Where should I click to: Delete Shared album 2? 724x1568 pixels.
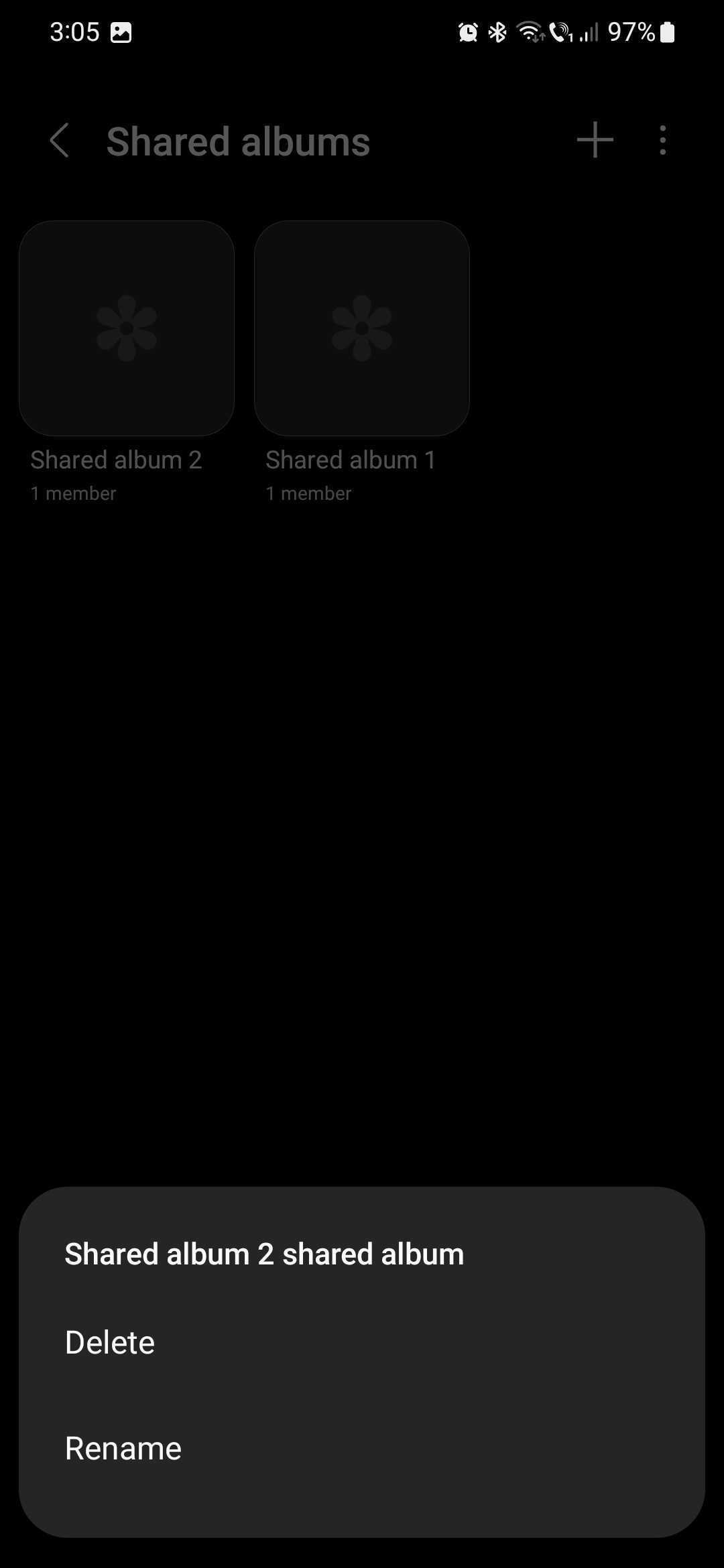click(x=110, y=1342)
